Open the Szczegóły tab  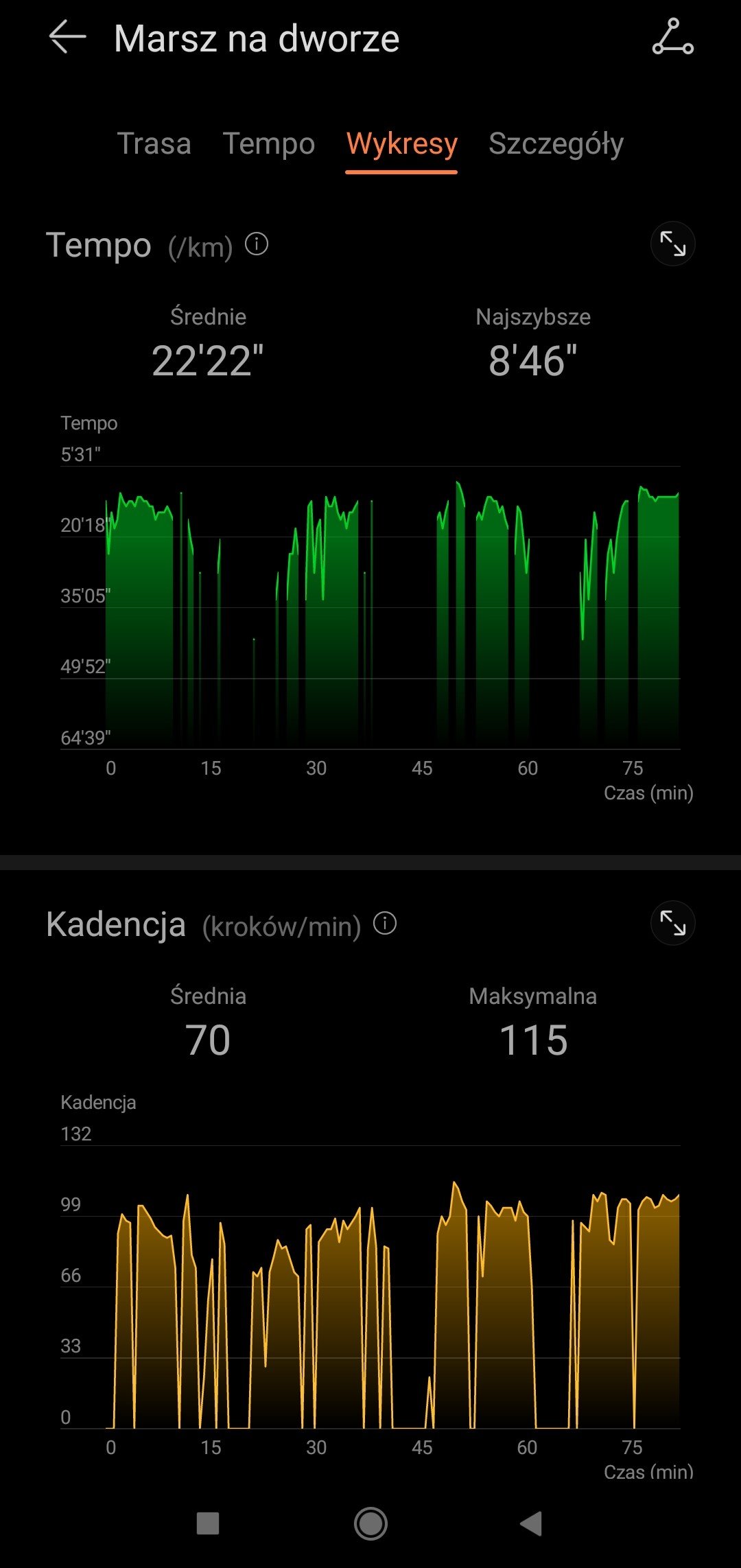point(556,144)
